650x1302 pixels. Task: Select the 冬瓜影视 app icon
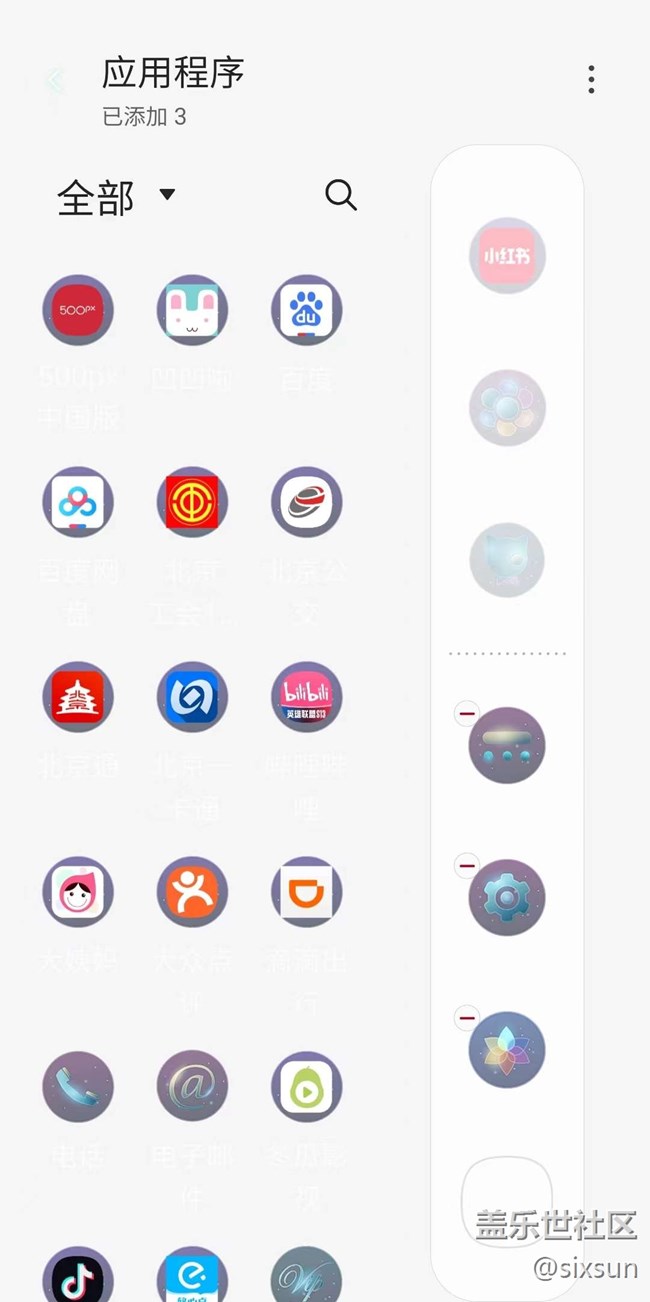tap(307, 1087)
